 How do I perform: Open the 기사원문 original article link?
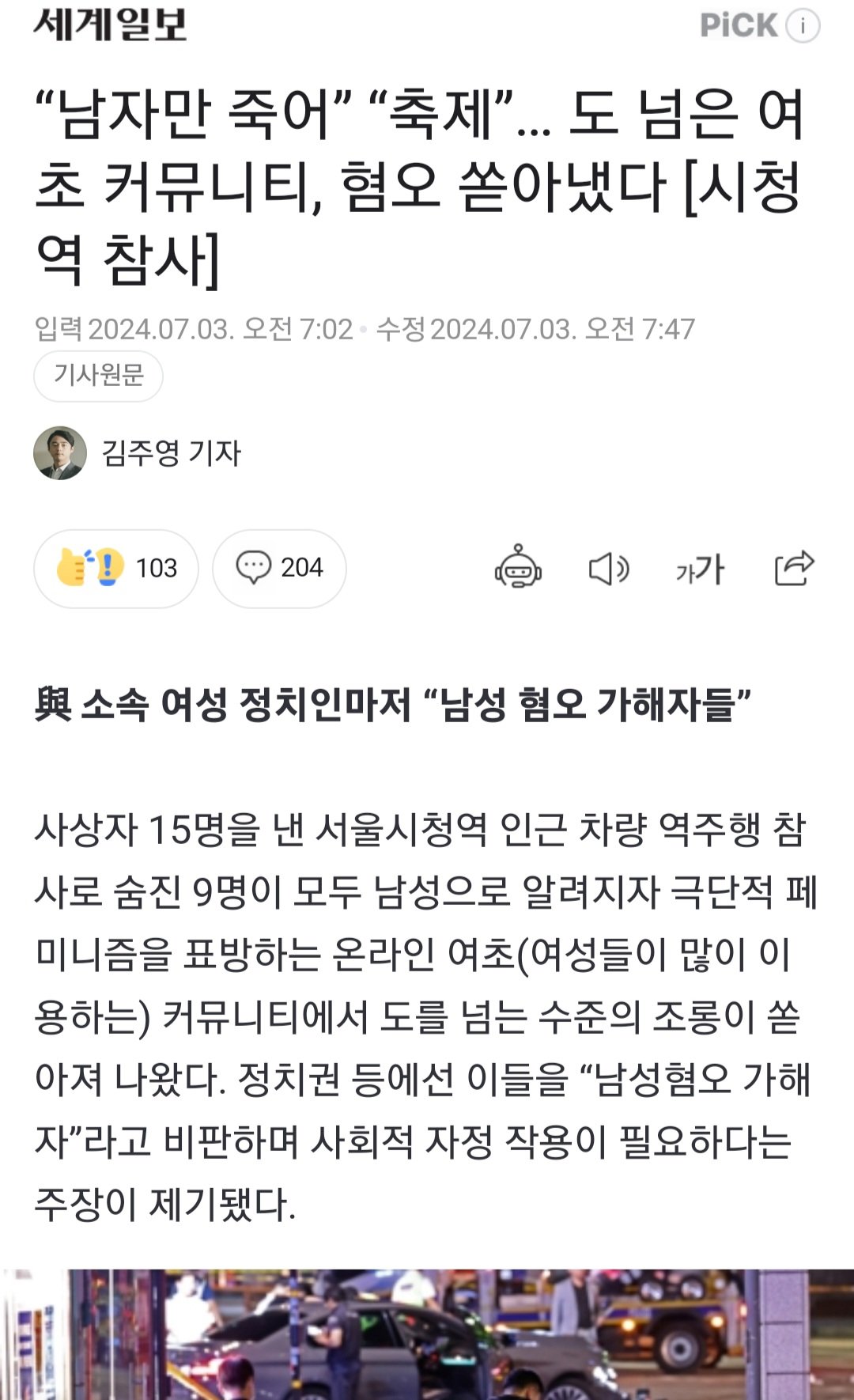[x=98, y=375]
